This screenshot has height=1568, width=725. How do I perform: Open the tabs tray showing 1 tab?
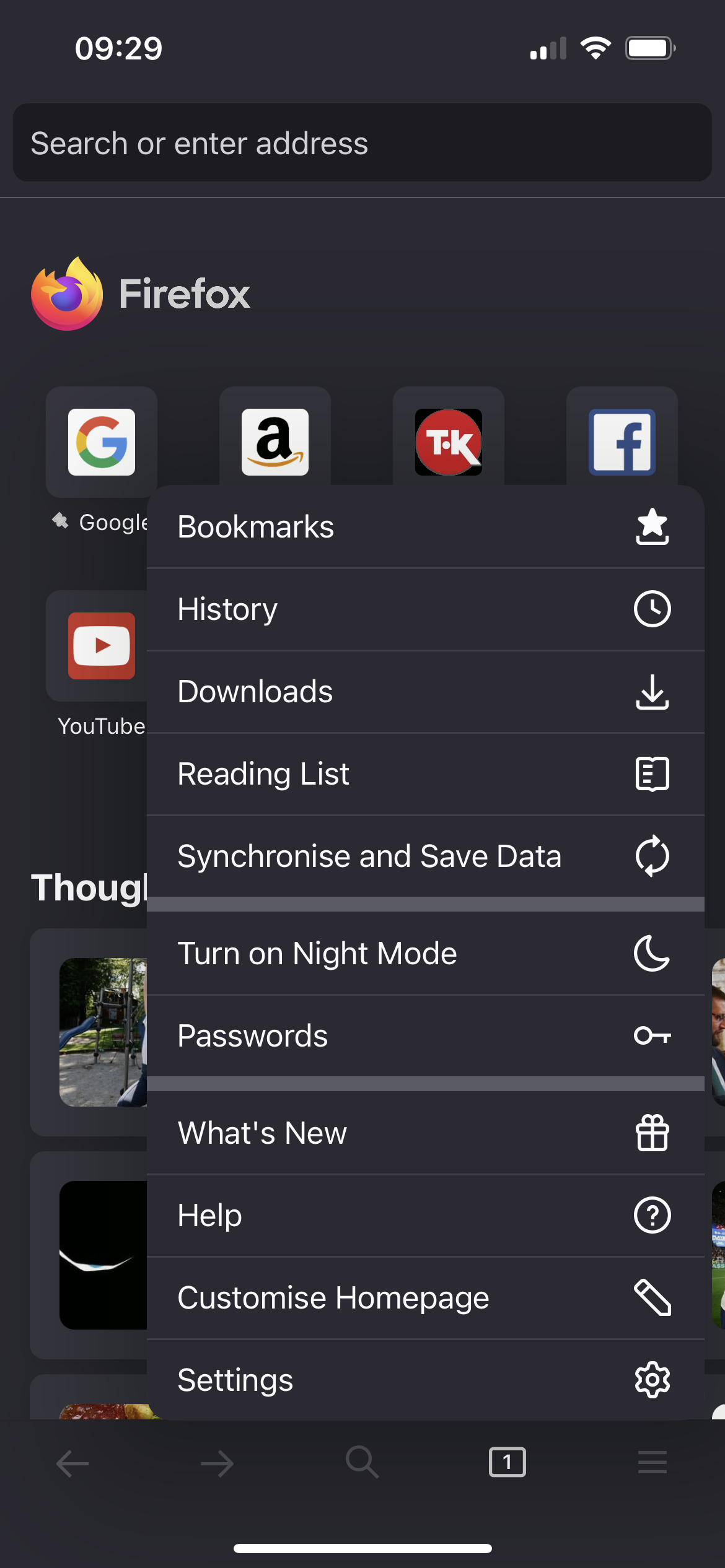507,1463
